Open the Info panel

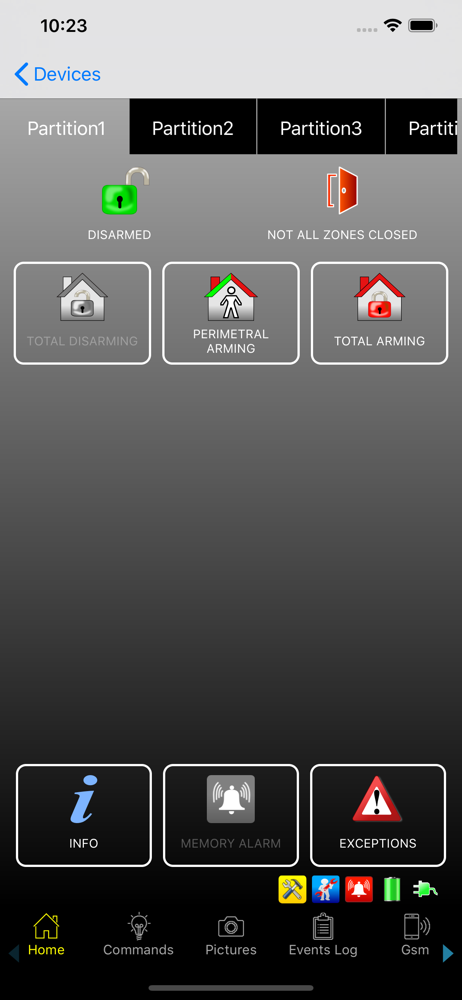[x=84, y=815]
